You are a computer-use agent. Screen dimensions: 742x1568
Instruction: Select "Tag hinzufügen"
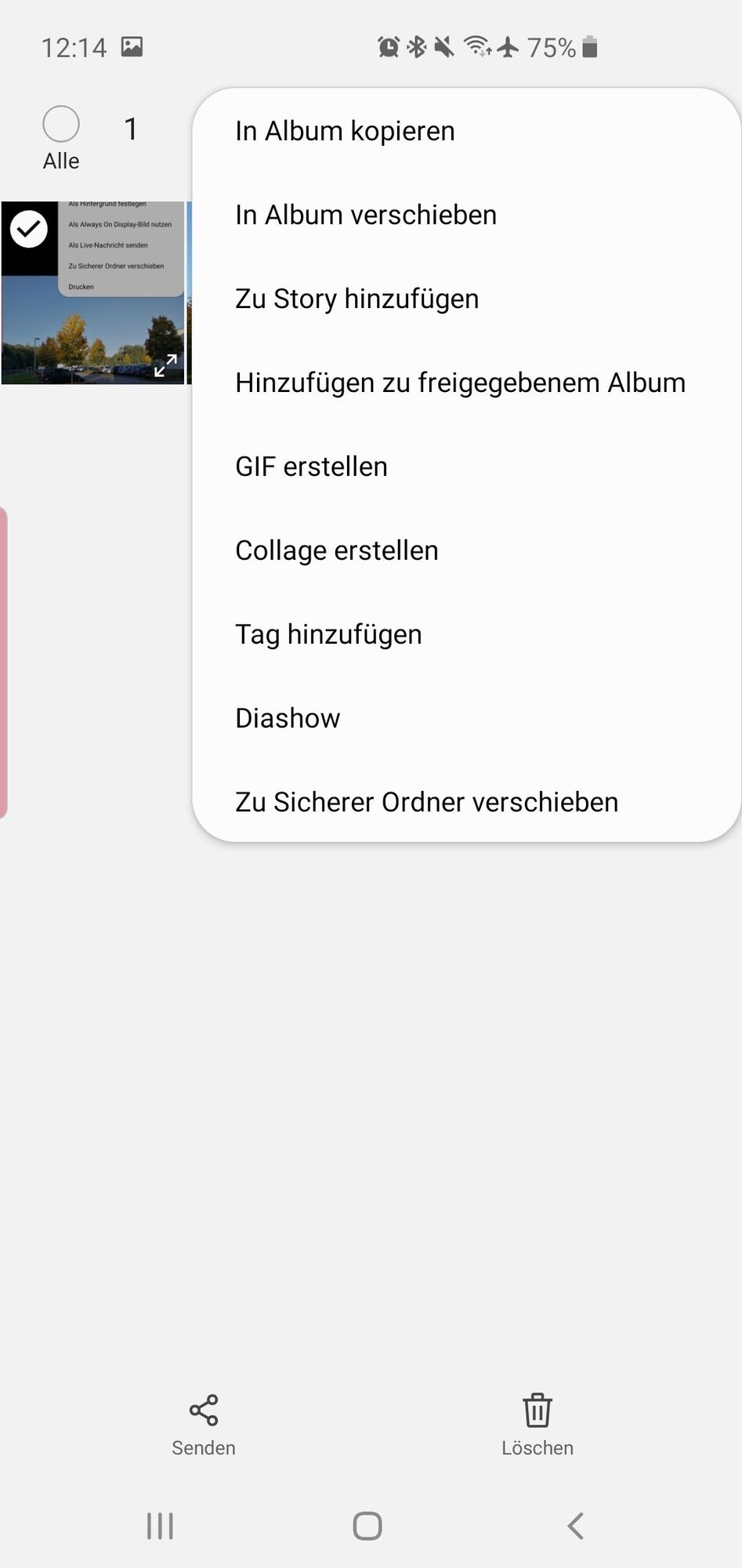328,634
